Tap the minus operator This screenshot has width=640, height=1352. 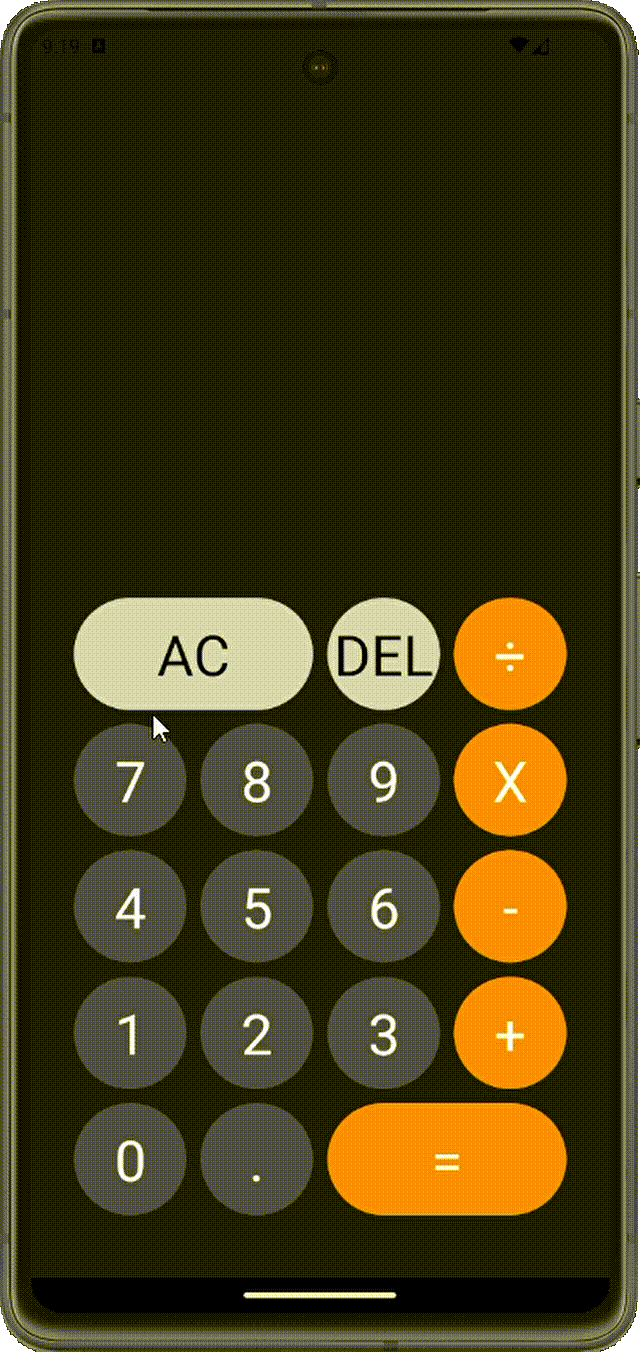(510, 907)
